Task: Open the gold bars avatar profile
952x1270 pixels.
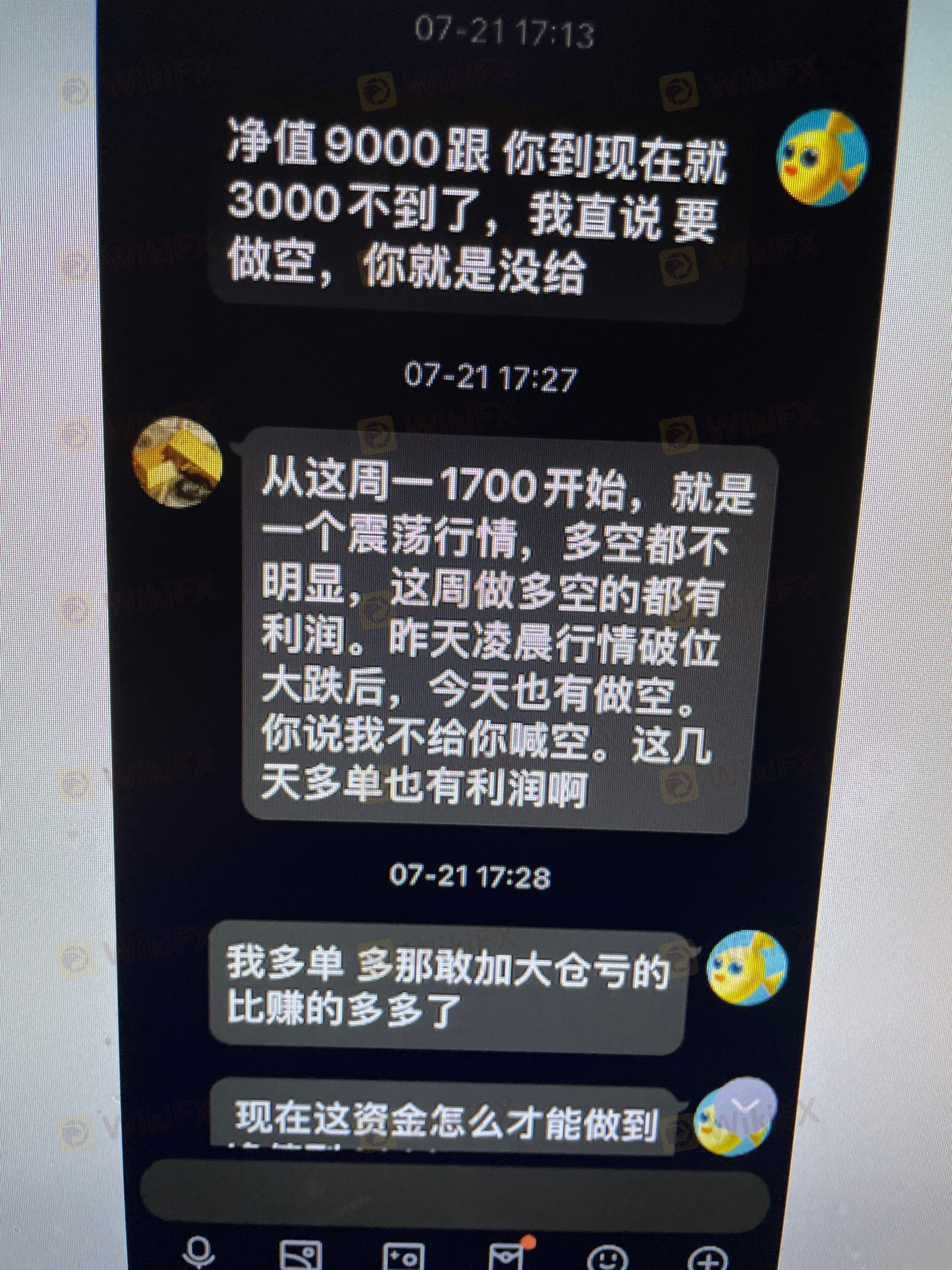Action: [x=178, y=461]
